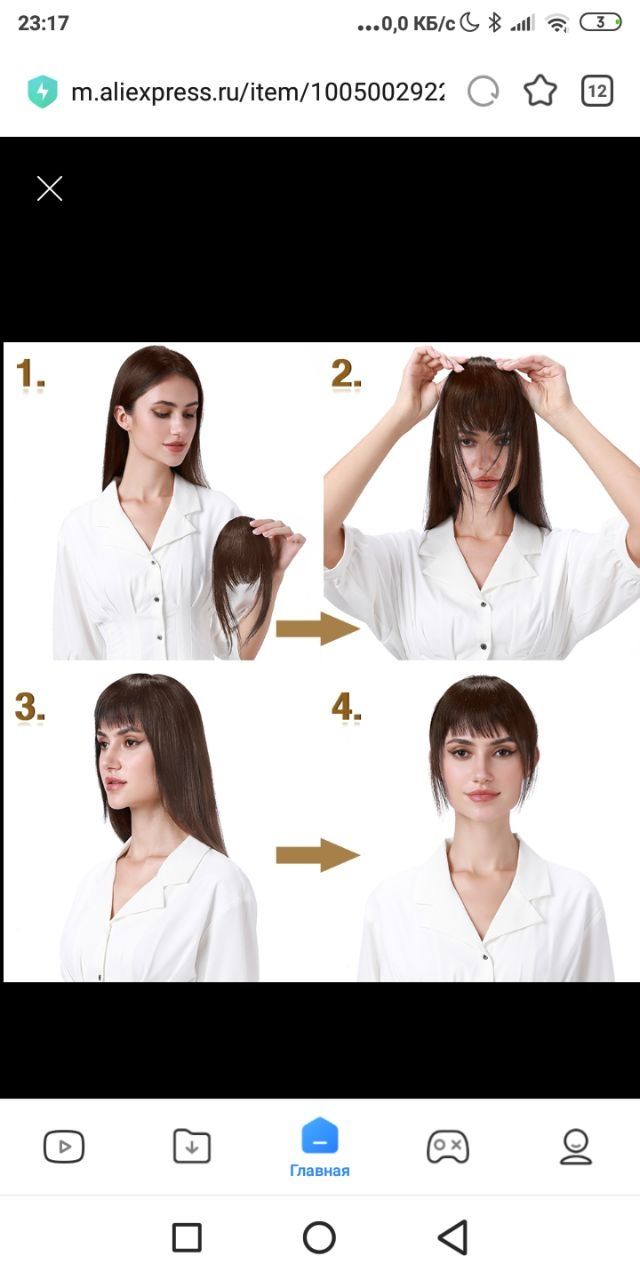Close the product image viewer
Viewport: 640px width, 1280px height.
click(x=49, y=188)
